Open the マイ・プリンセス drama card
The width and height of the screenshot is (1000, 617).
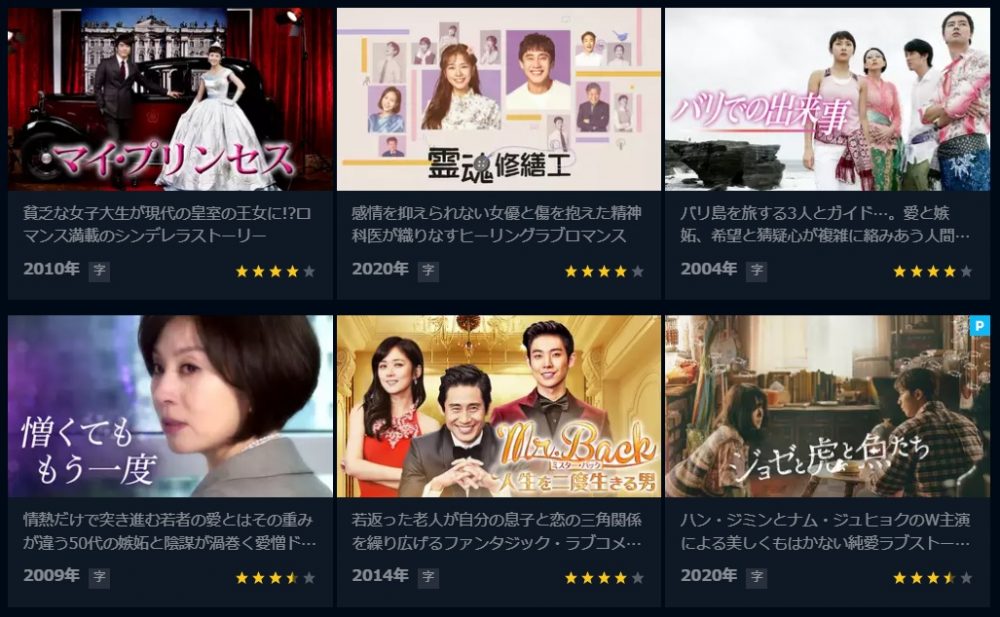[170, 100]
